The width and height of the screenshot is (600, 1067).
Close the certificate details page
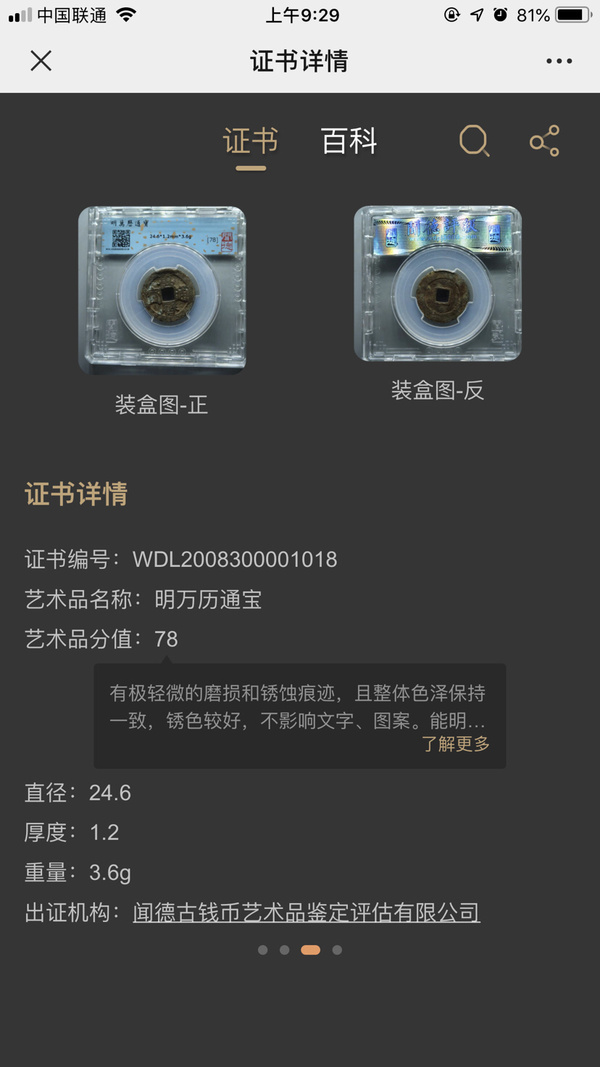pyautogui.click(x=41, y=61)
